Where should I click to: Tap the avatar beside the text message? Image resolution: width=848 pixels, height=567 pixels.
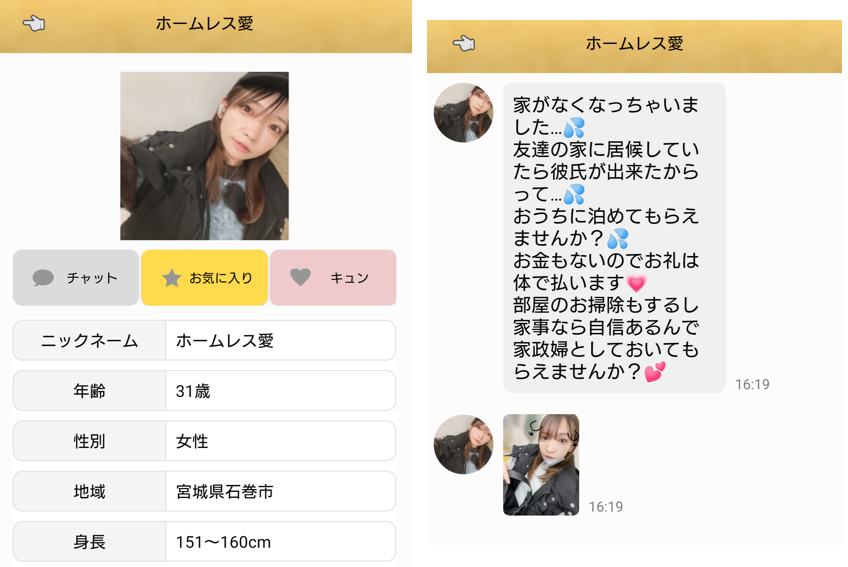coord(463,112)
